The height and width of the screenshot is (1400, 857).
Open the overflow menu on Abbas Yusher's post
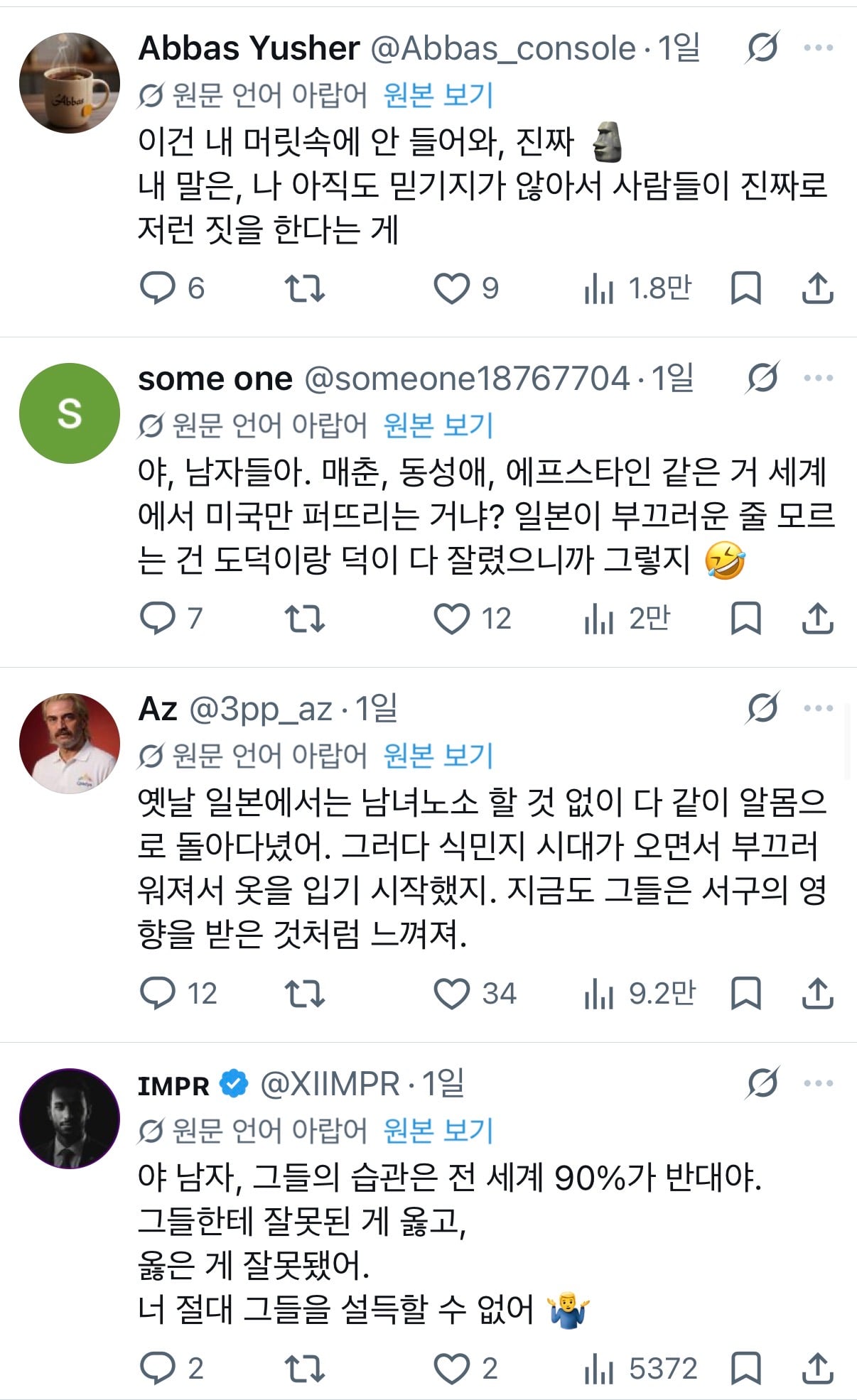(818, 48)
